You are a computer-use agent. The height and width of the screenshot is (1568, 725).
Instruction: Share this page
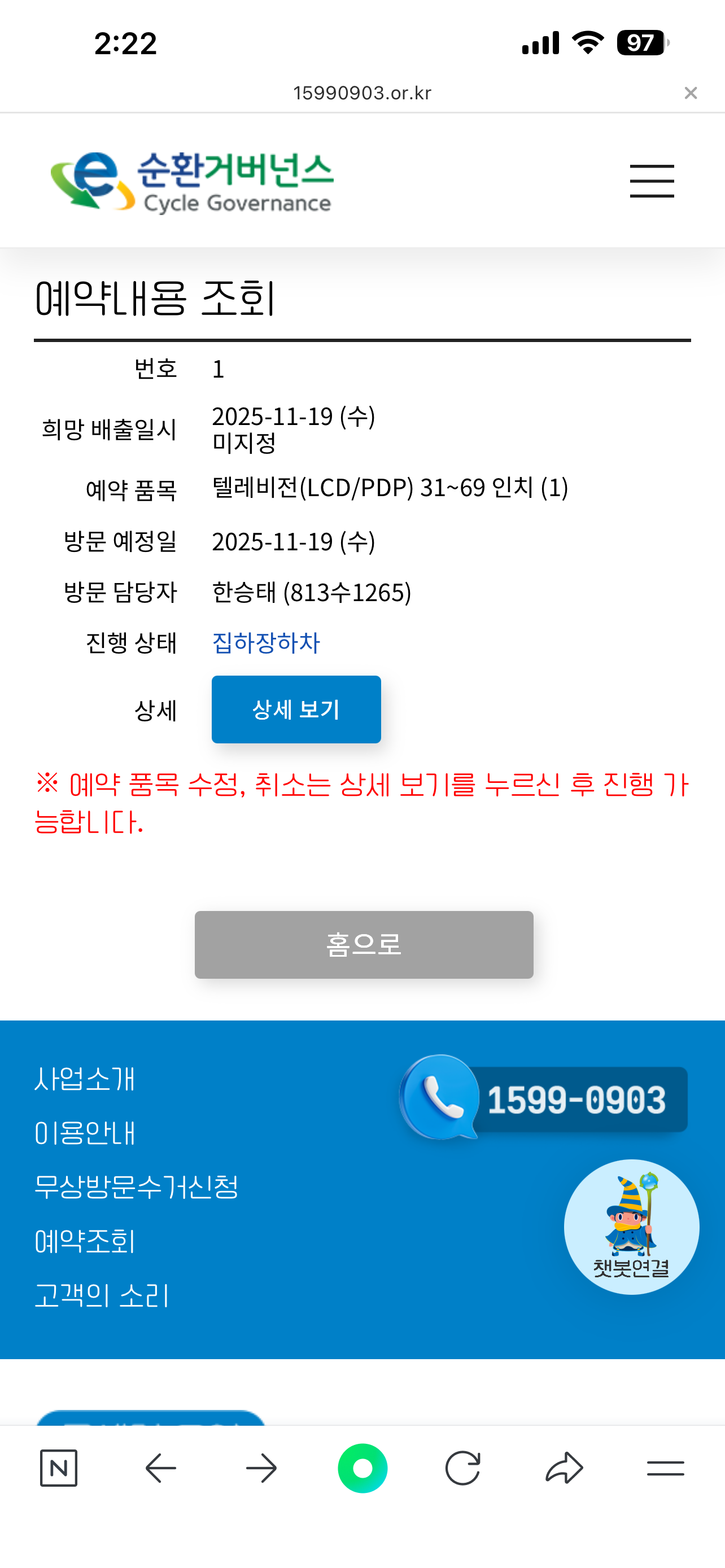coord(564,1468)
